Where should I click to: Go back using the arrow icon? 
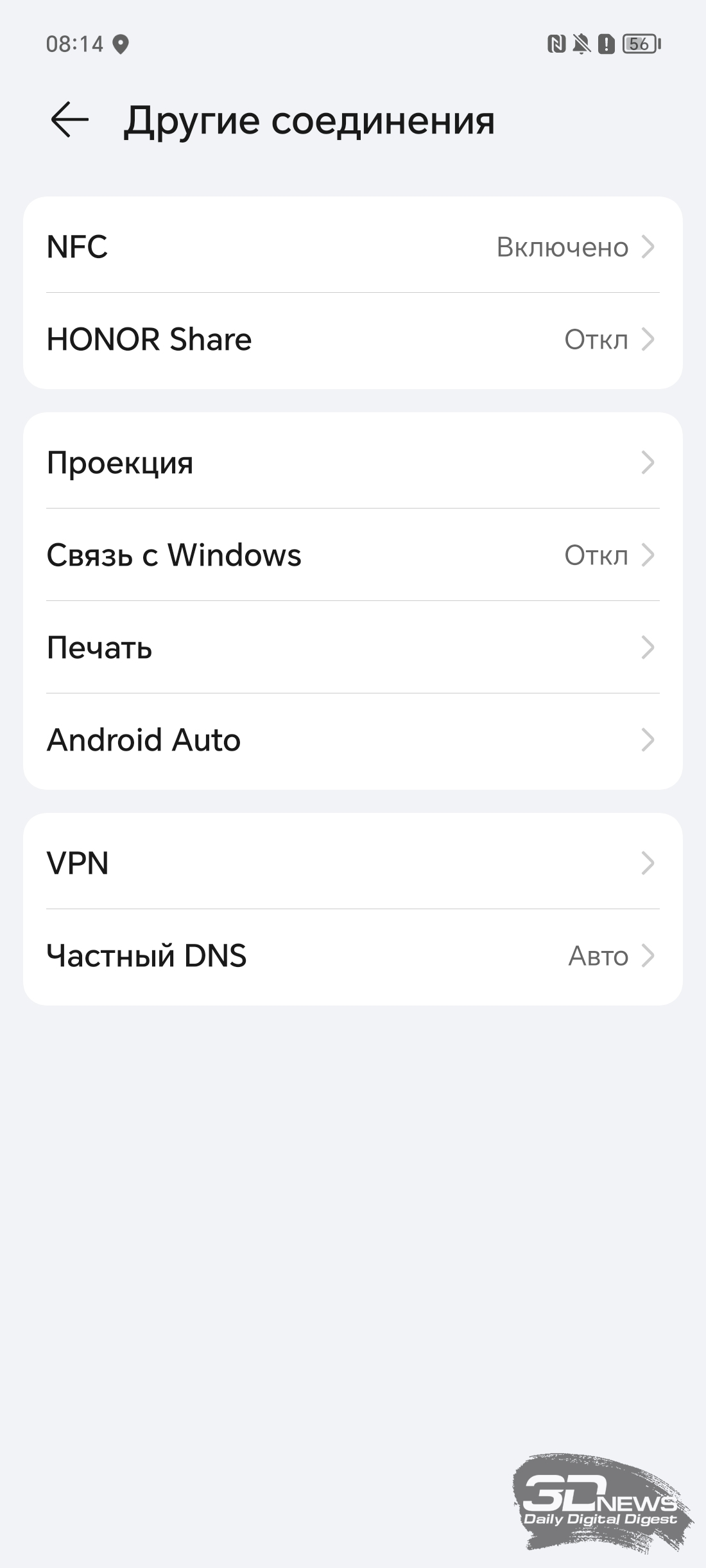(x=69, y=119)
